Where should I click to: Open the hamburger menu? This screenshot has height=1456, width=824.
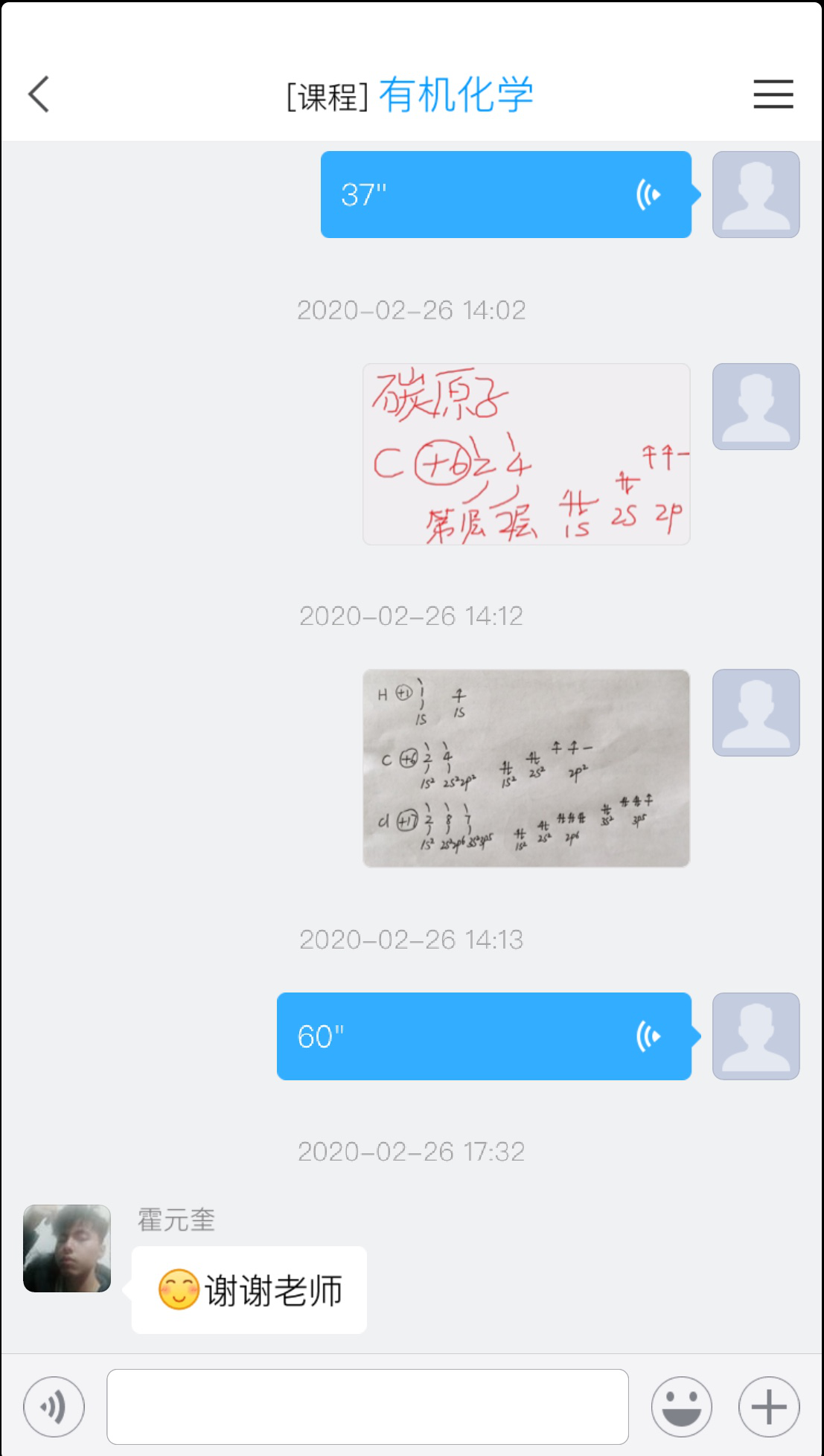pos(773,94)
